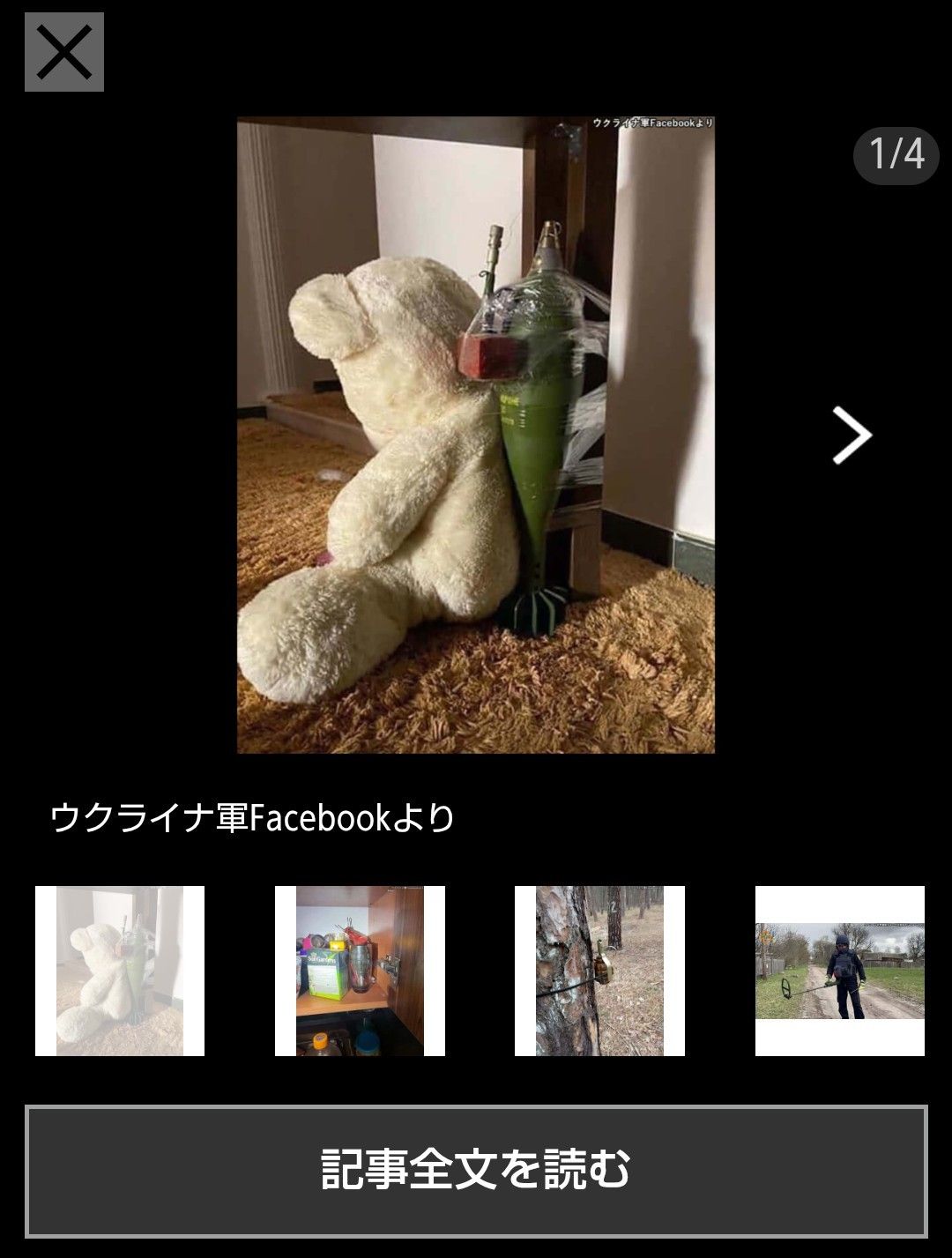Viewport: 952px width, 1258px height.
Task: Go to the next photo
Action: [x=852, y=435]
